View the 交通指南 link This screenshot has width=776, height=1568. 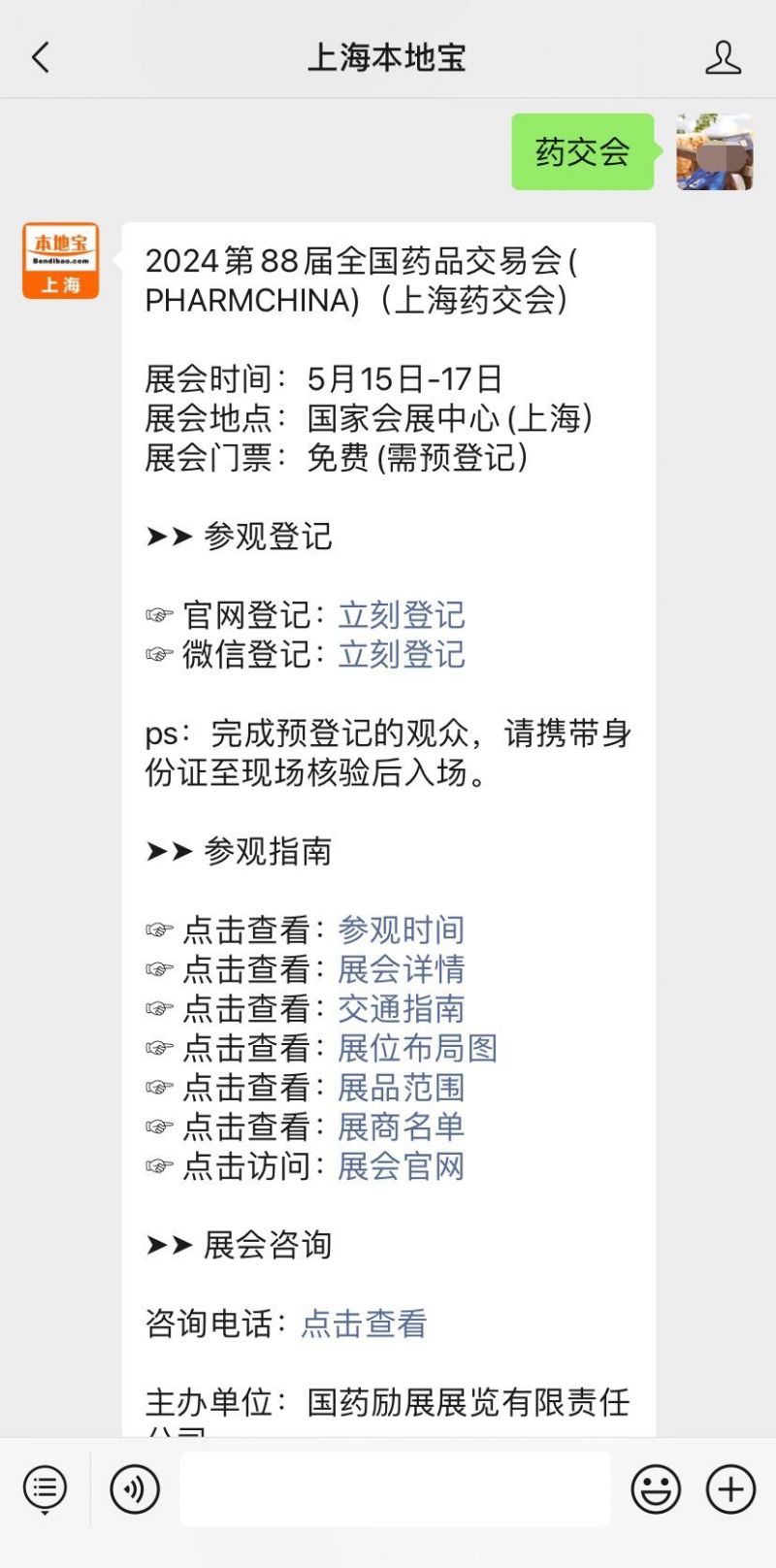coord(402,1008)
